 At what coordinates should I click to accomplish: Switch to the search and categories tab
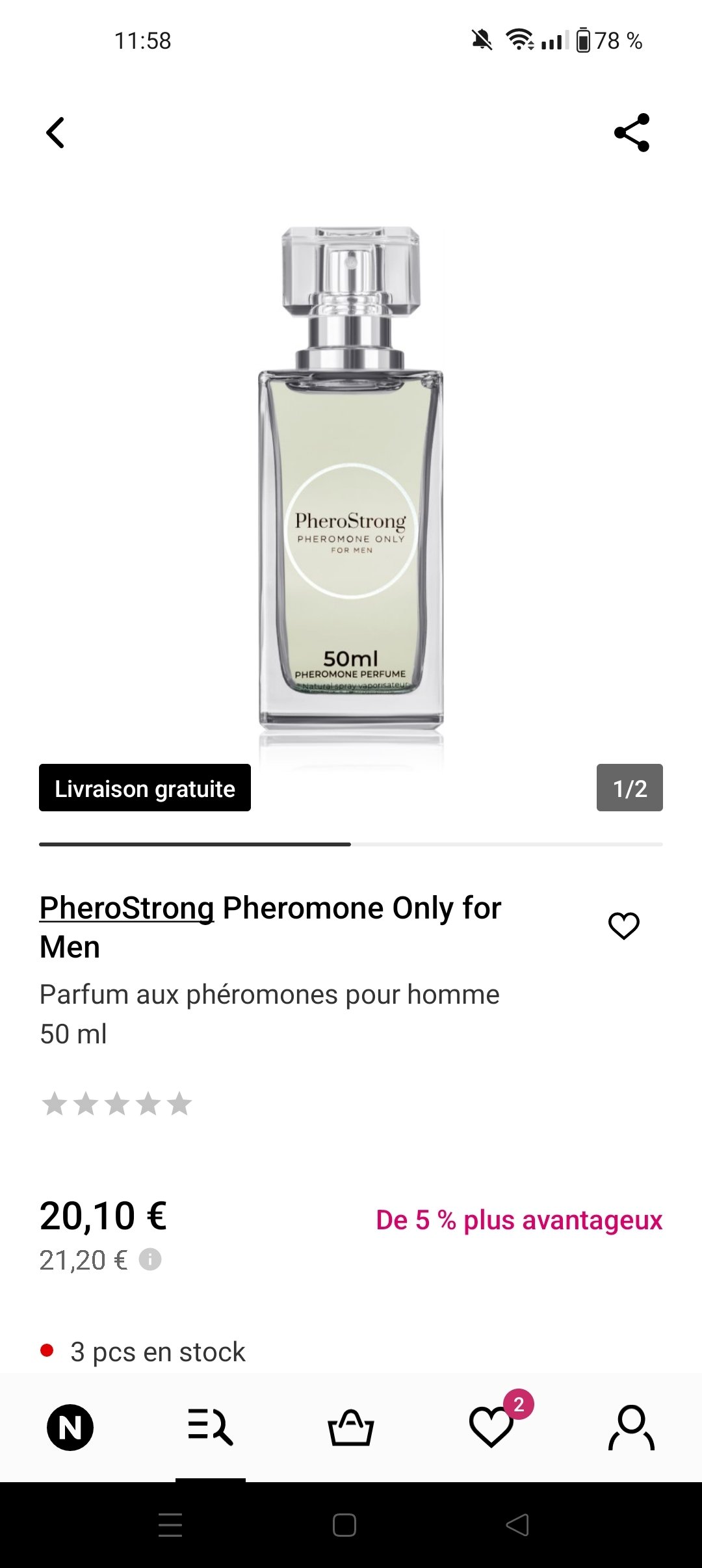coord(210,1428)
